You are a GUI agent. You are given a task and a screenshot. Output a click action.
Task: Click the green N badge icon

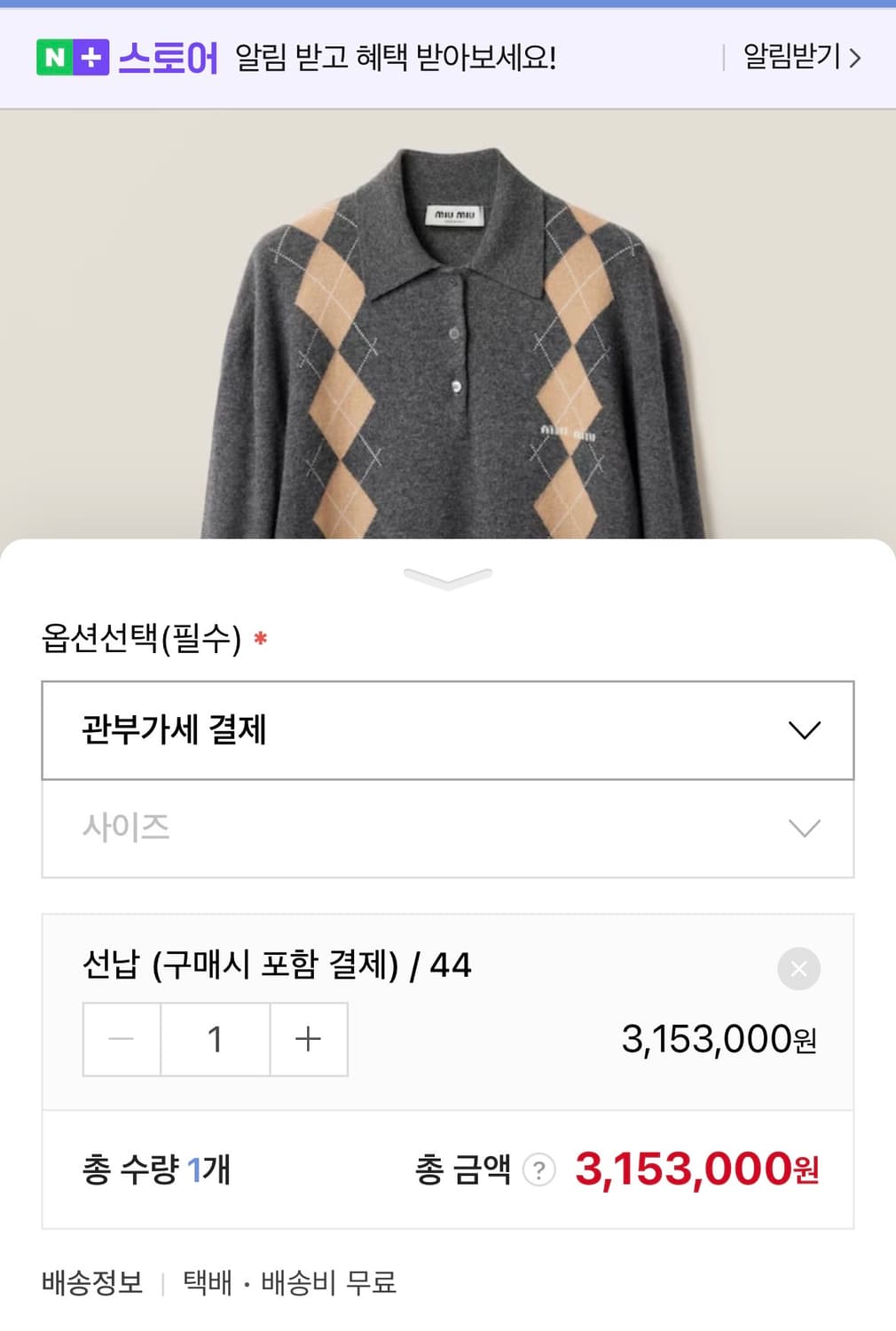[53, 59]
